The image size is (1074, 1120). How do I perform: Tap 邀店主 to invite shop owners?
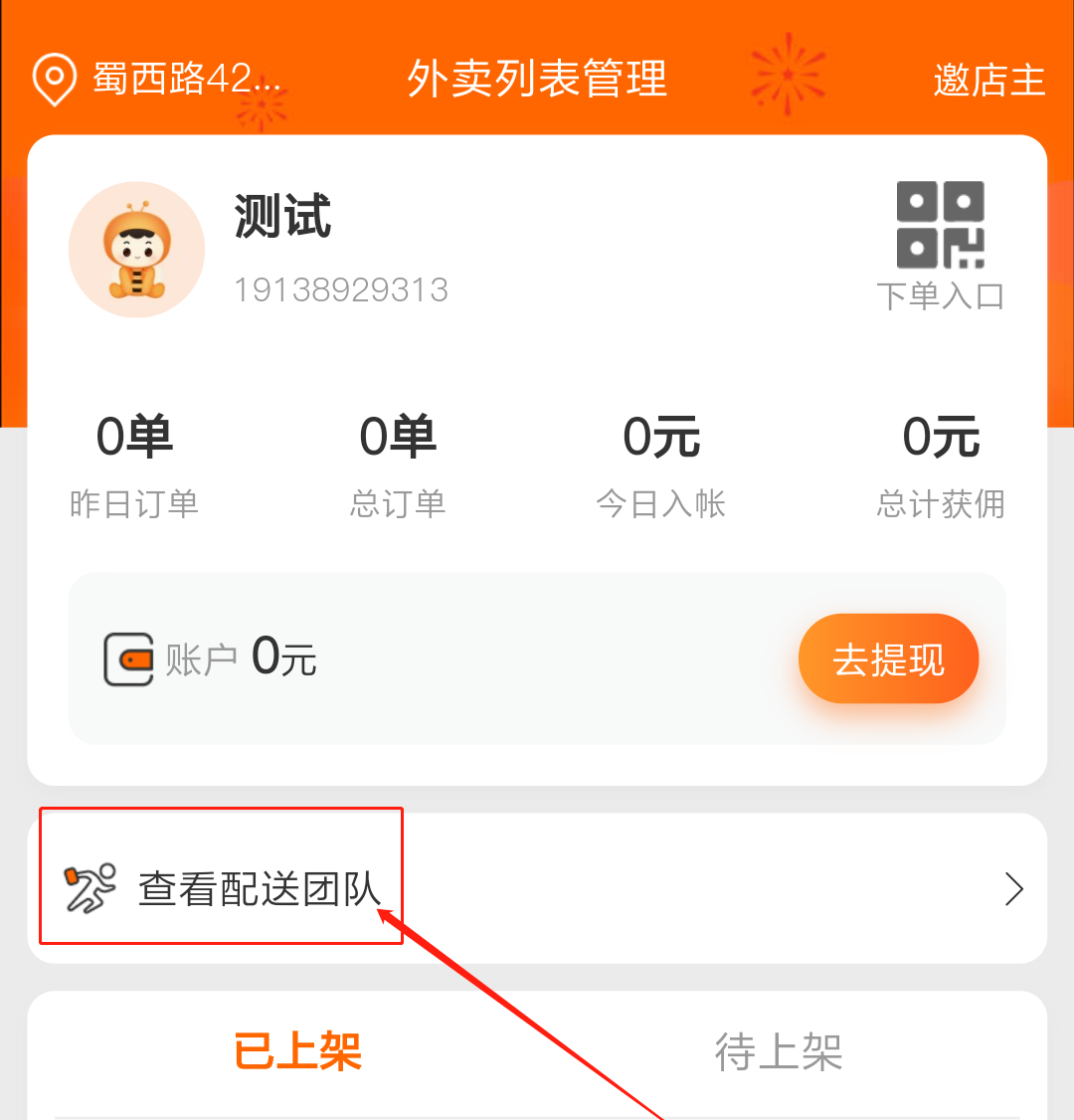pos(988,80)
